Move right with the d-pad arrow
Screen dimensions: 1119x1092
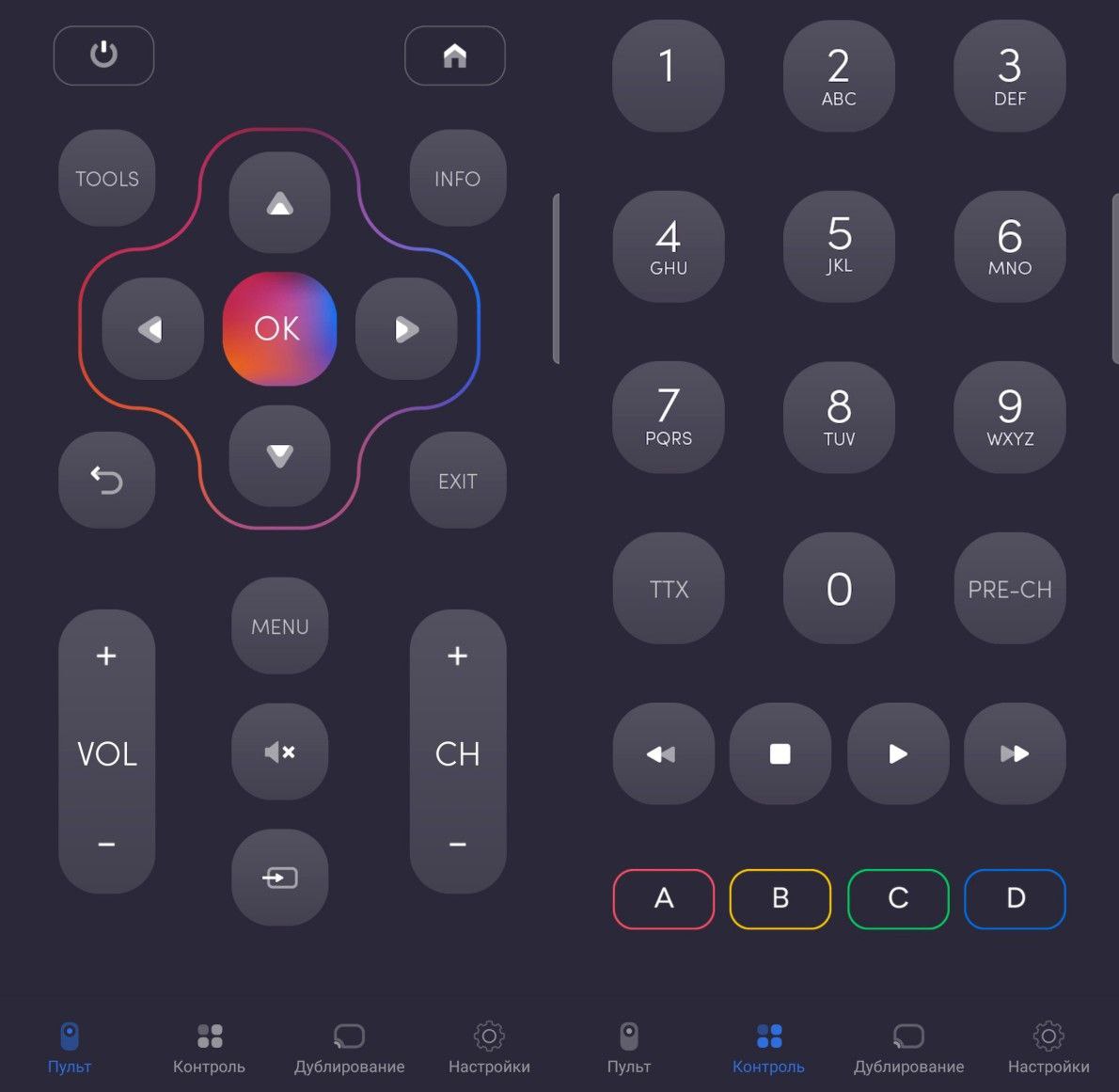tap(406, 329)
